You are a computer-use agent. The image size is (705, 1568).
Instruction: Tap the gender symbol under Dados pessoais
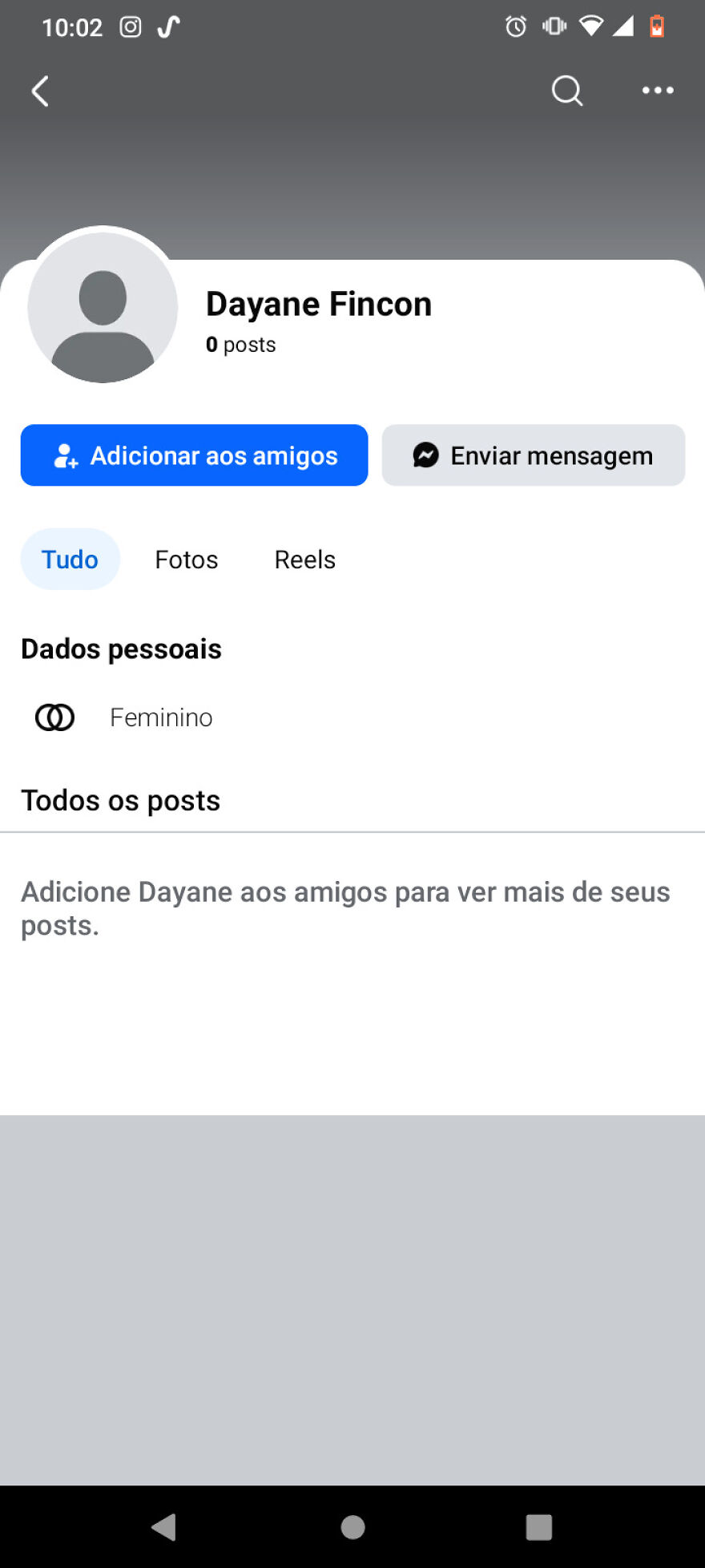(54, 717)
